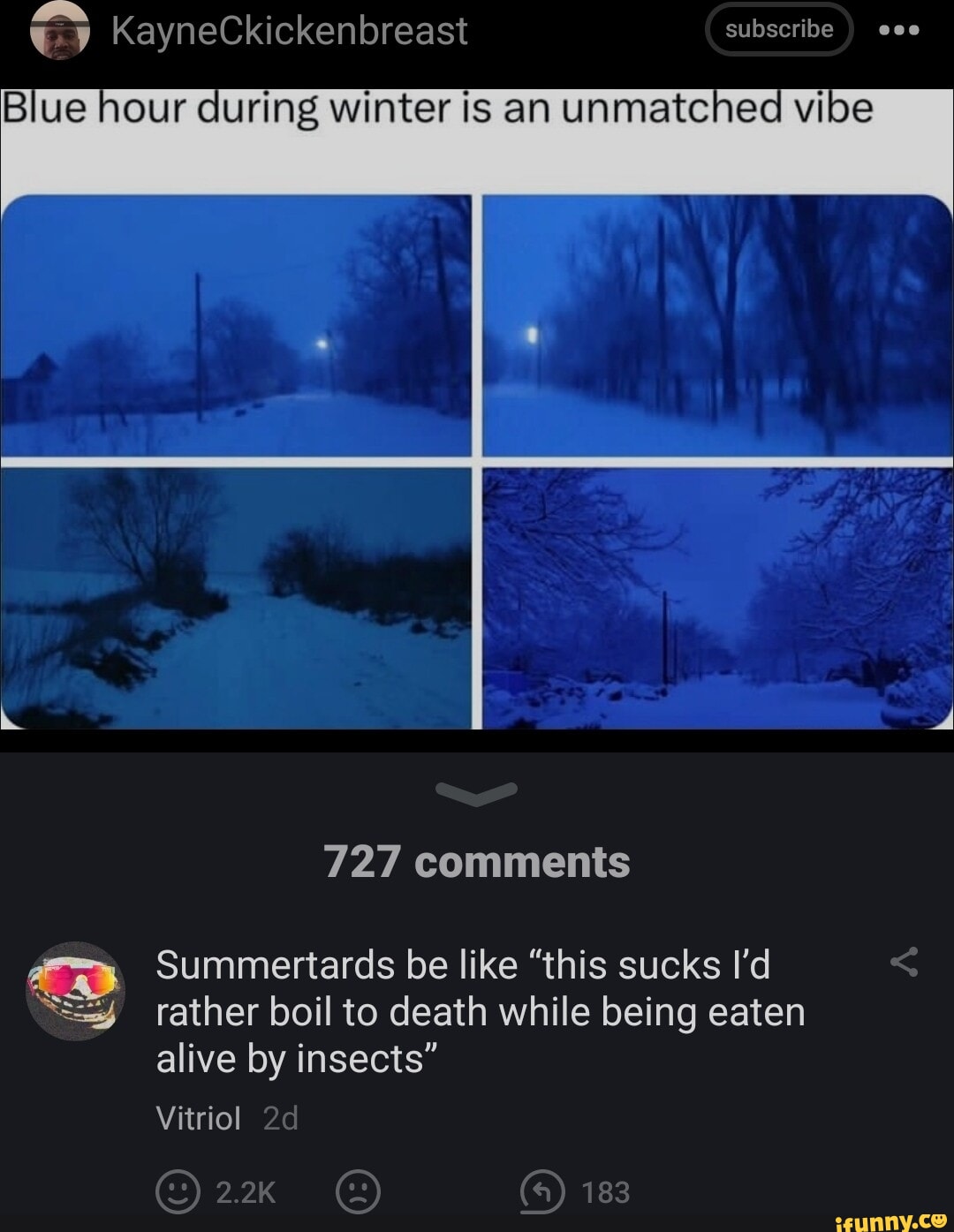The width and height of the screenshot is (954, 1232).
Task: Subscribe to KayneCkickenbreast
Action: click(778, 29)
